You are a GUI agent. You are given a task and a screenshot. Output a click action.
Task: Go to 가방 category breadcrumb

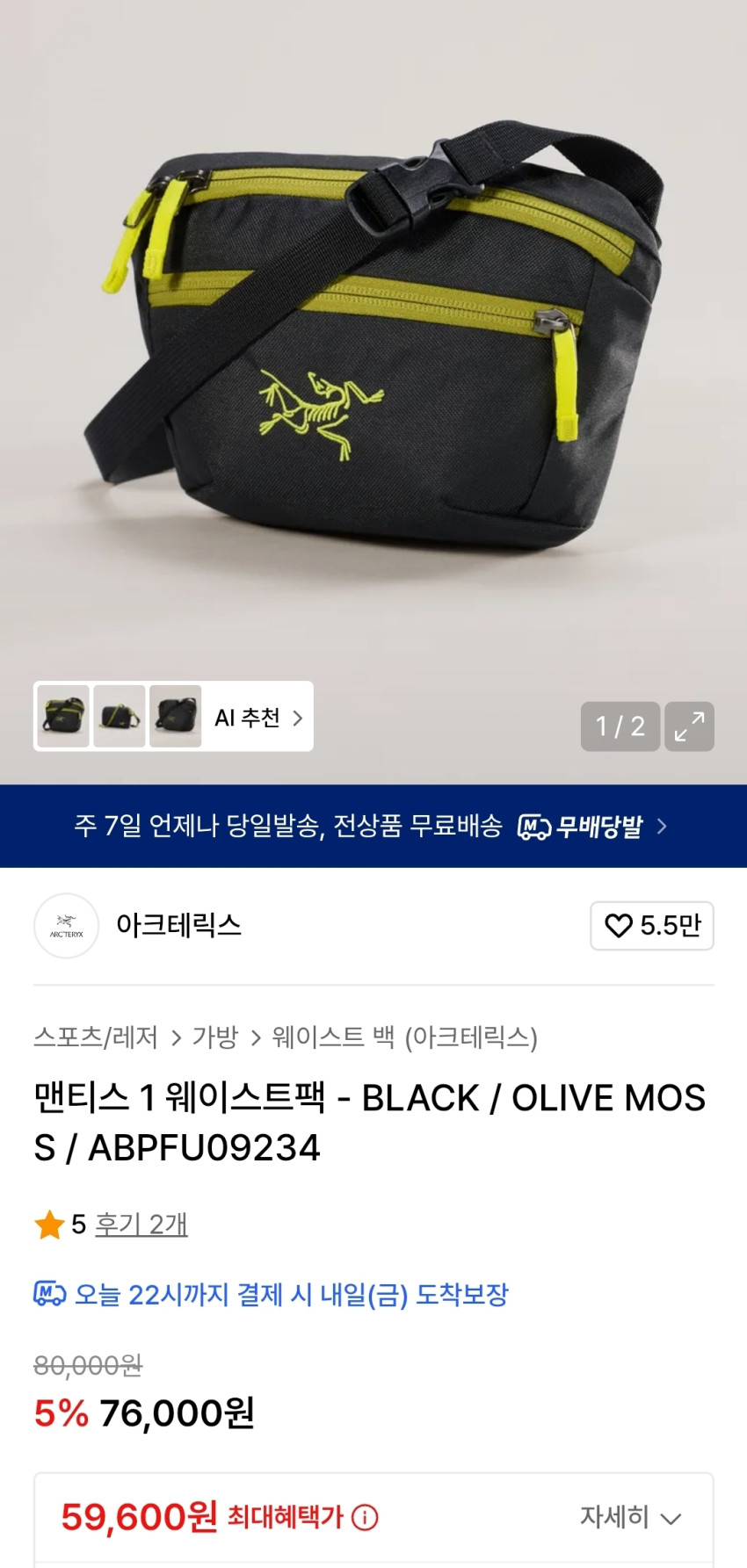pos(214,1037)
